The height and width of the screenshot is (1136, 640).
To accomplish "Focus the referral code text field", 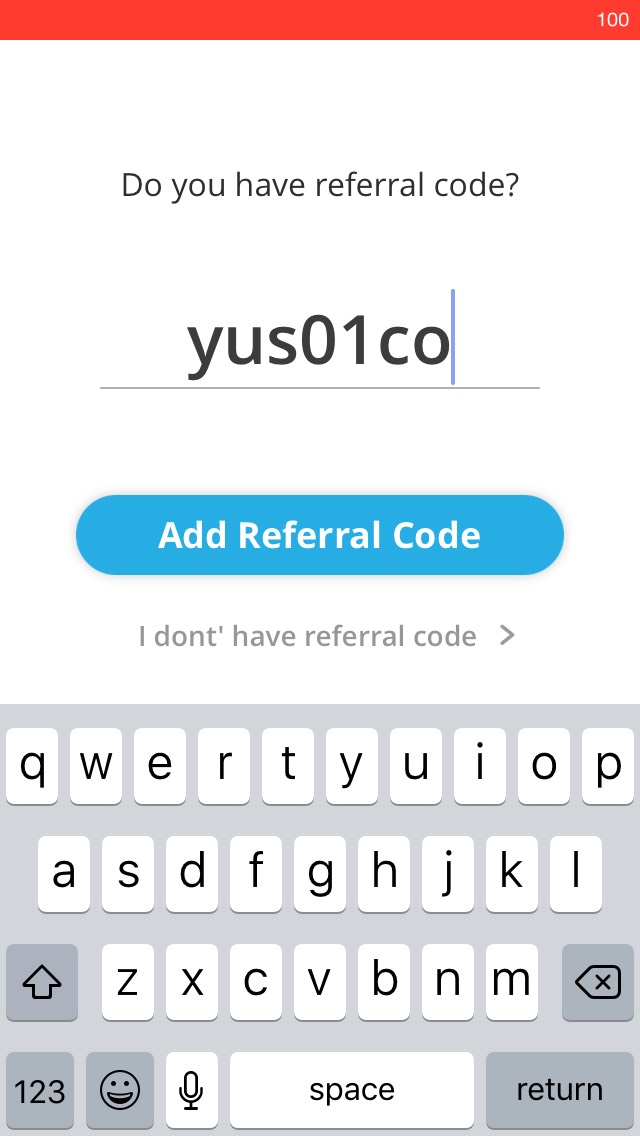I will [320, 339].
